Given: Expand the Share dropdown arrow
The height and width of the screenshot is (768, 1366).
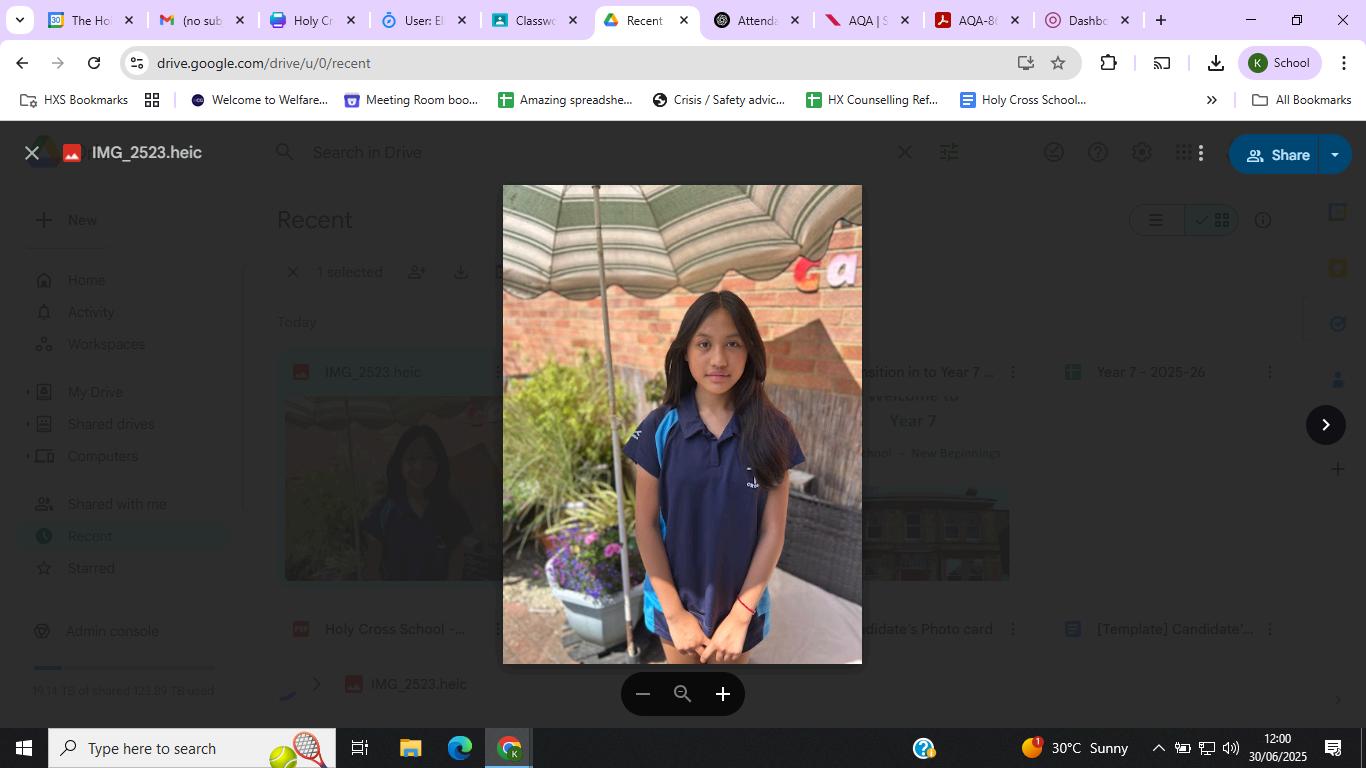Looking at the screenshot, I should [x=1335, y=155].
